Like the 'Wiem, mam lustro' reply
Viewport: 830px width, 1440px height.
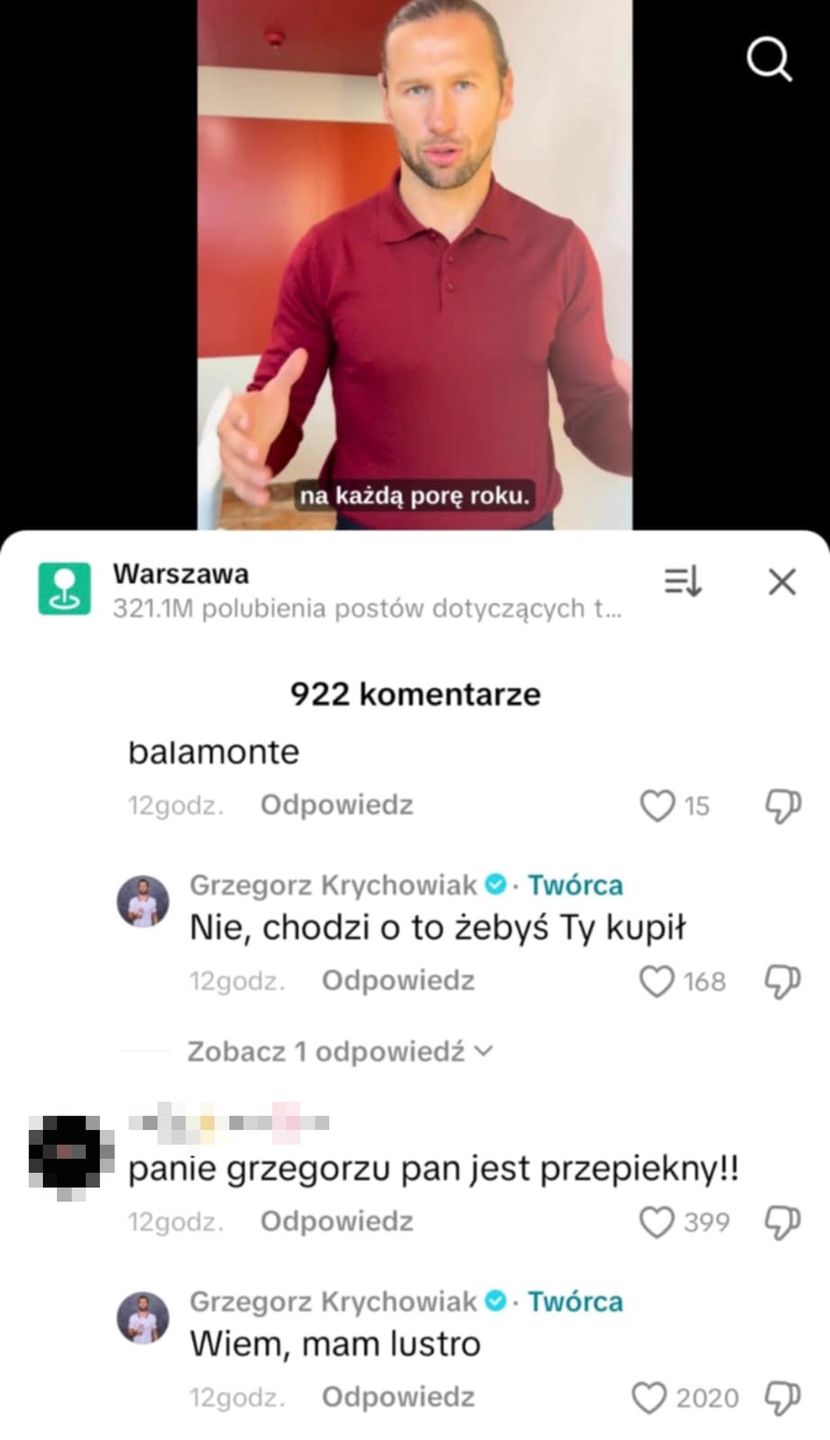(x=650, y=1398)
